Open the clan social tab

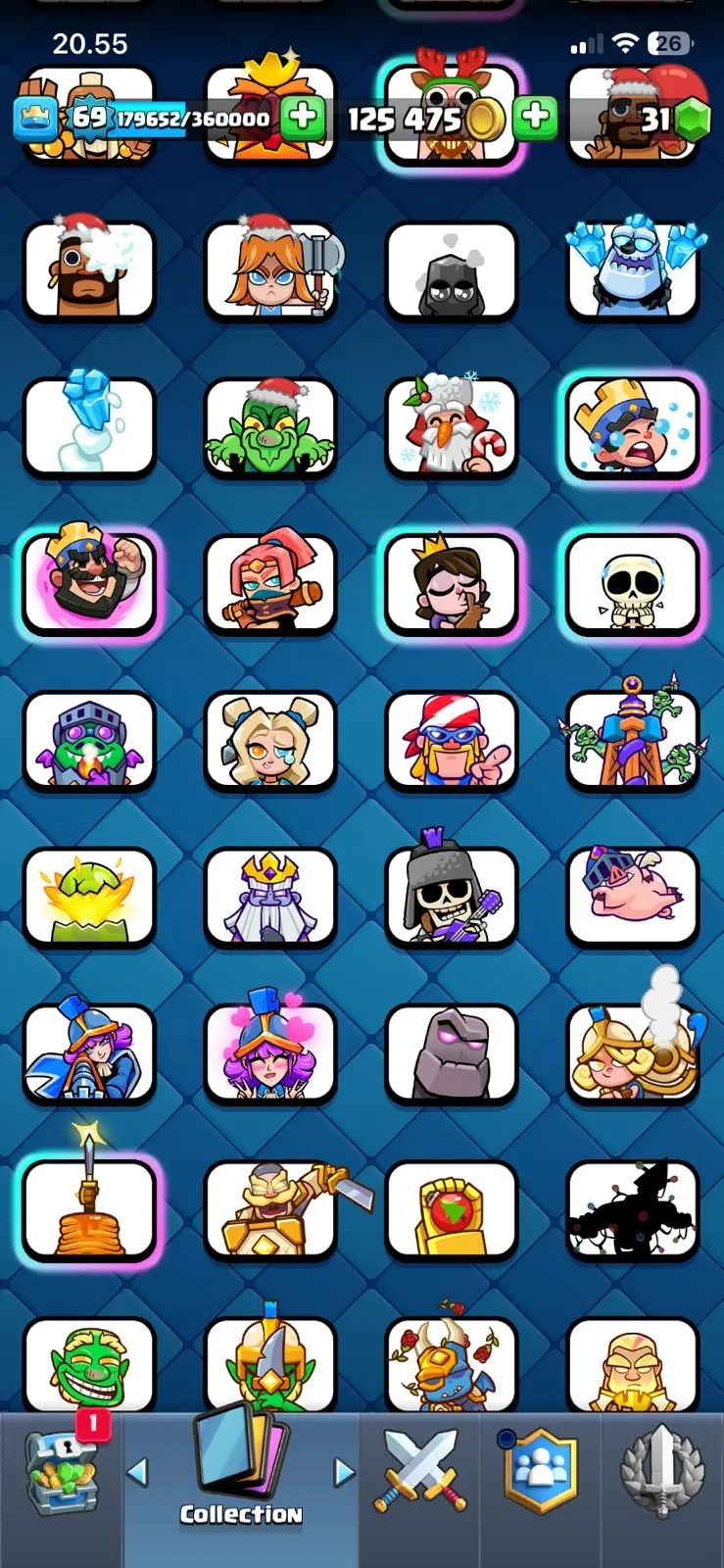(540, 1472)
